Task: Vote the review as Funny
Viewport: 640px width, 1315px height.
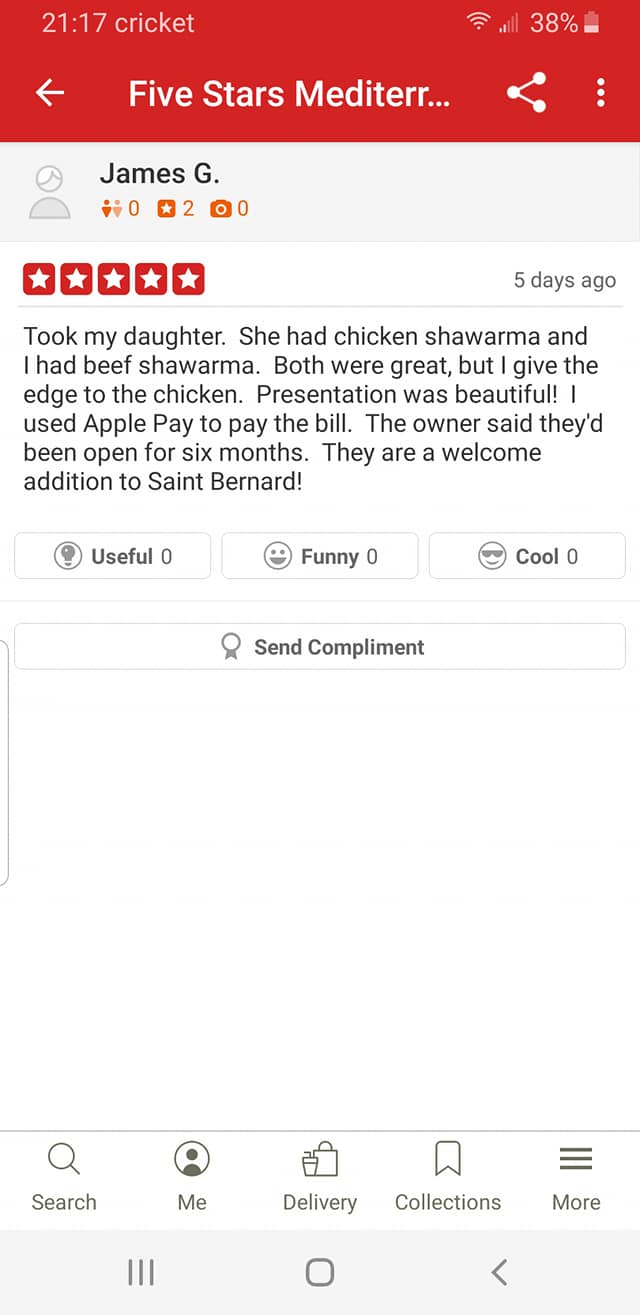Action: 320,556
